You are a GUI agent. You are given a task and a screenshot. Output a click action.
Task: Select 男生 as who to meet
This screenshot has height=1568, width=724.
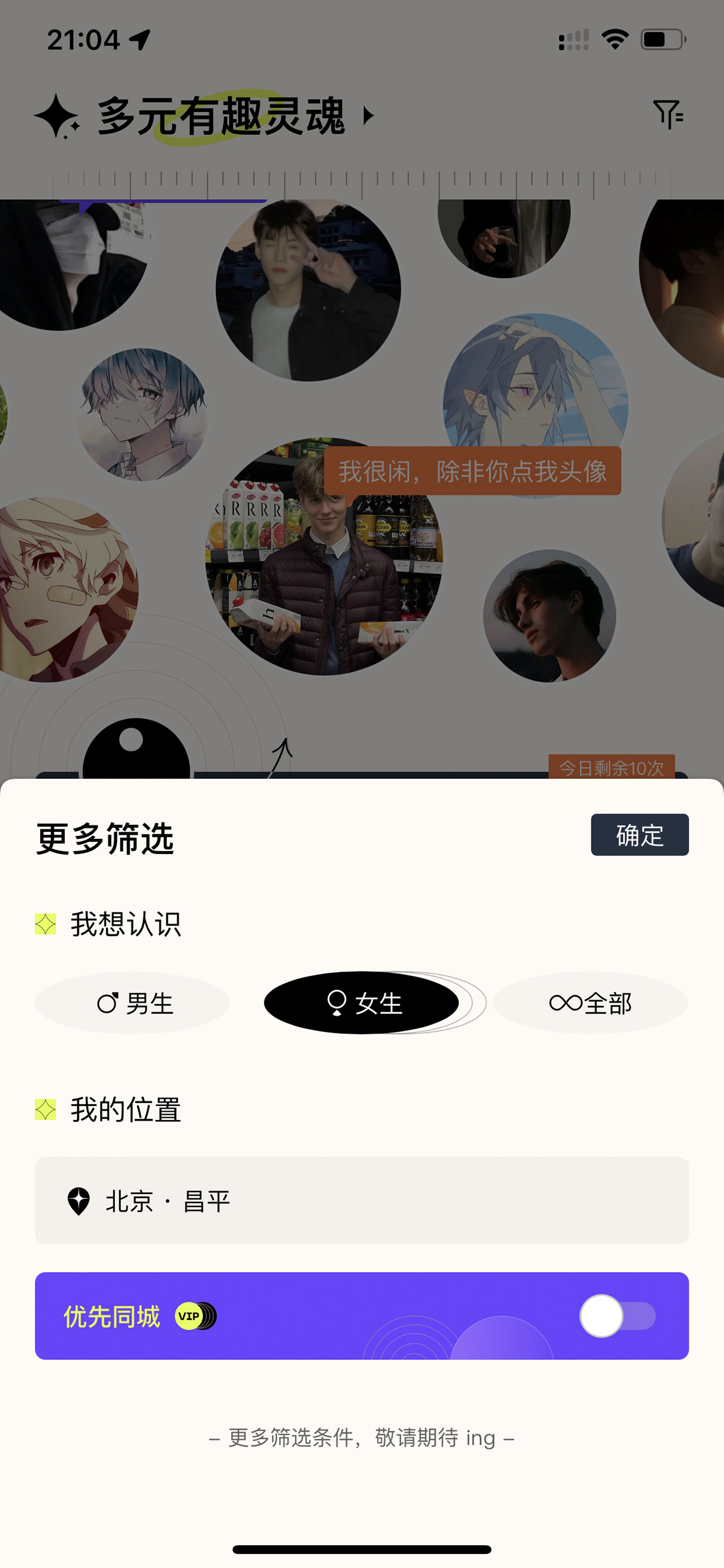133,1002
